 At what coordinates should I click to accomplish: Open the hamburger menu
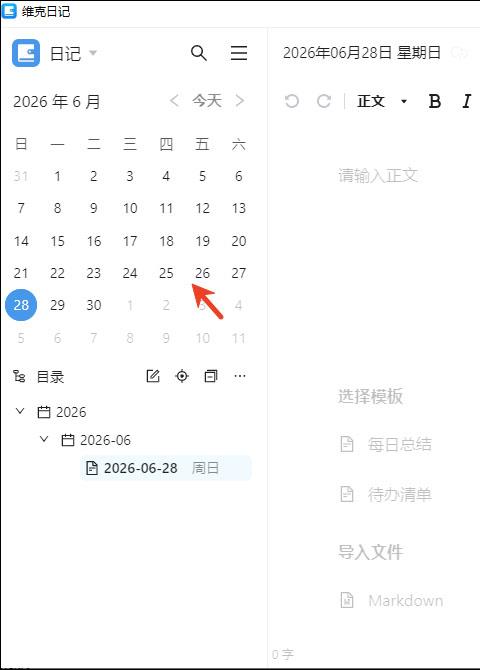(x=239, y=53)
